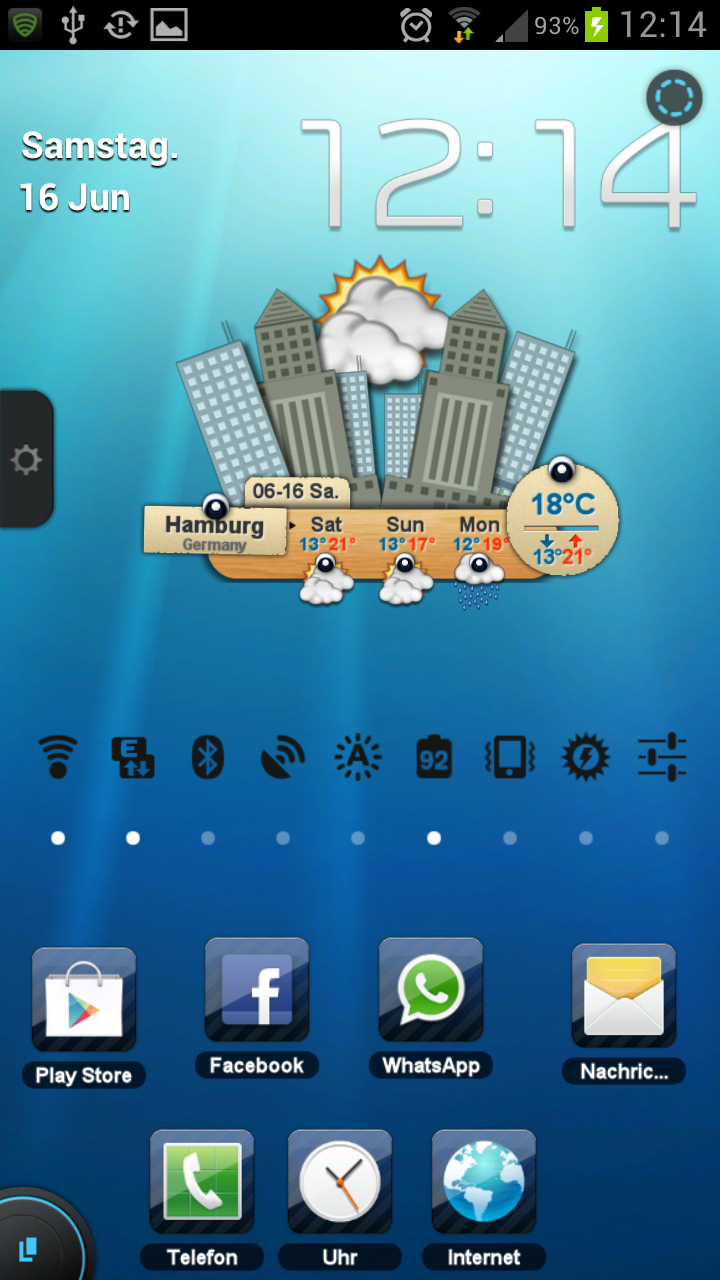The height and width of the screenshot is (1280, 720).
Task: Open the Telefon dialer
Action: 202,1198
